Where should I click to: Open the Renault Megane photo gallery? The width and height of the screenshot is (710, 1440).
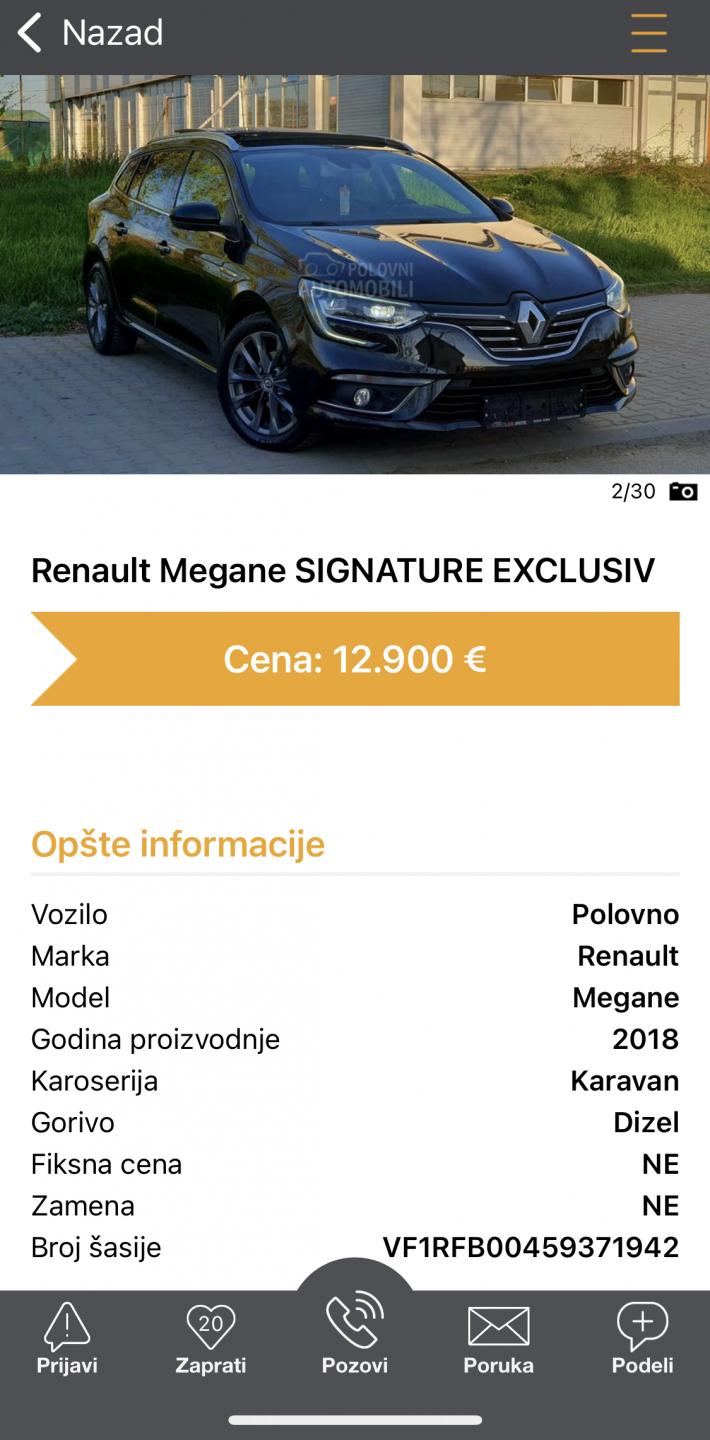coord(355,274)
